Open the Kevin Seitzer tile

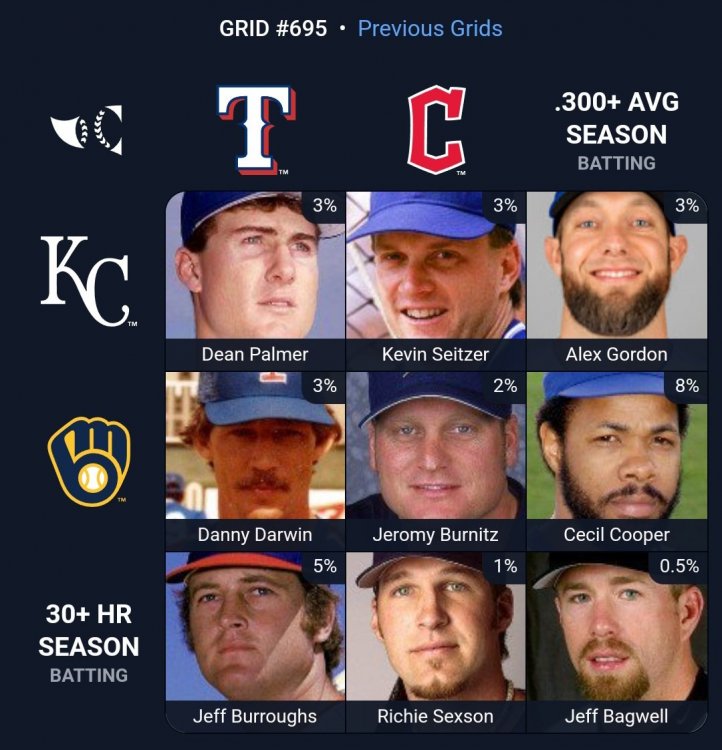[x=435, y=281]
